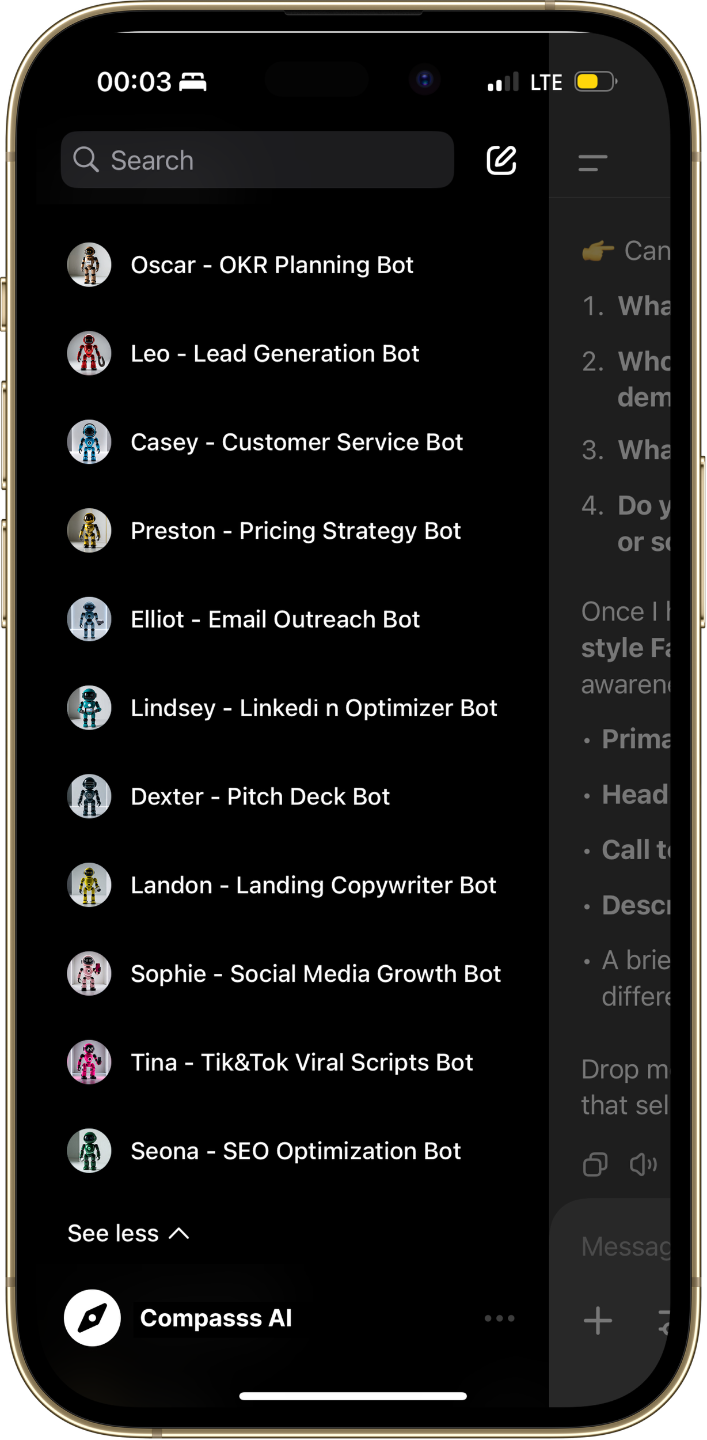Viewport: 707px width, 1440px height.
Task: Open the Search field
Action: pos(257,160)
